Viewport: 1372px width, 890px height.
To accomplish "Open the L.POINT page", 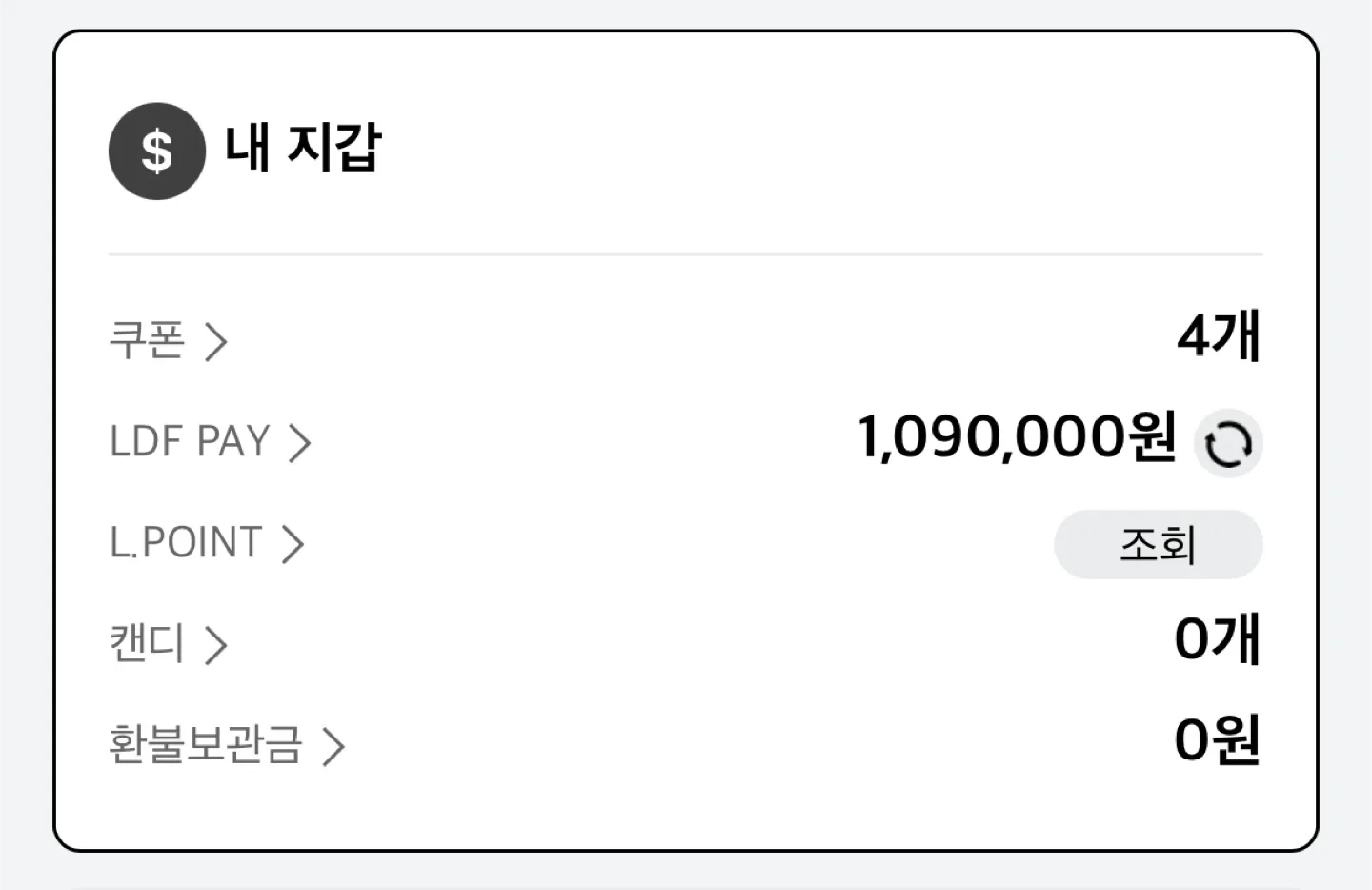I will 207,543.
